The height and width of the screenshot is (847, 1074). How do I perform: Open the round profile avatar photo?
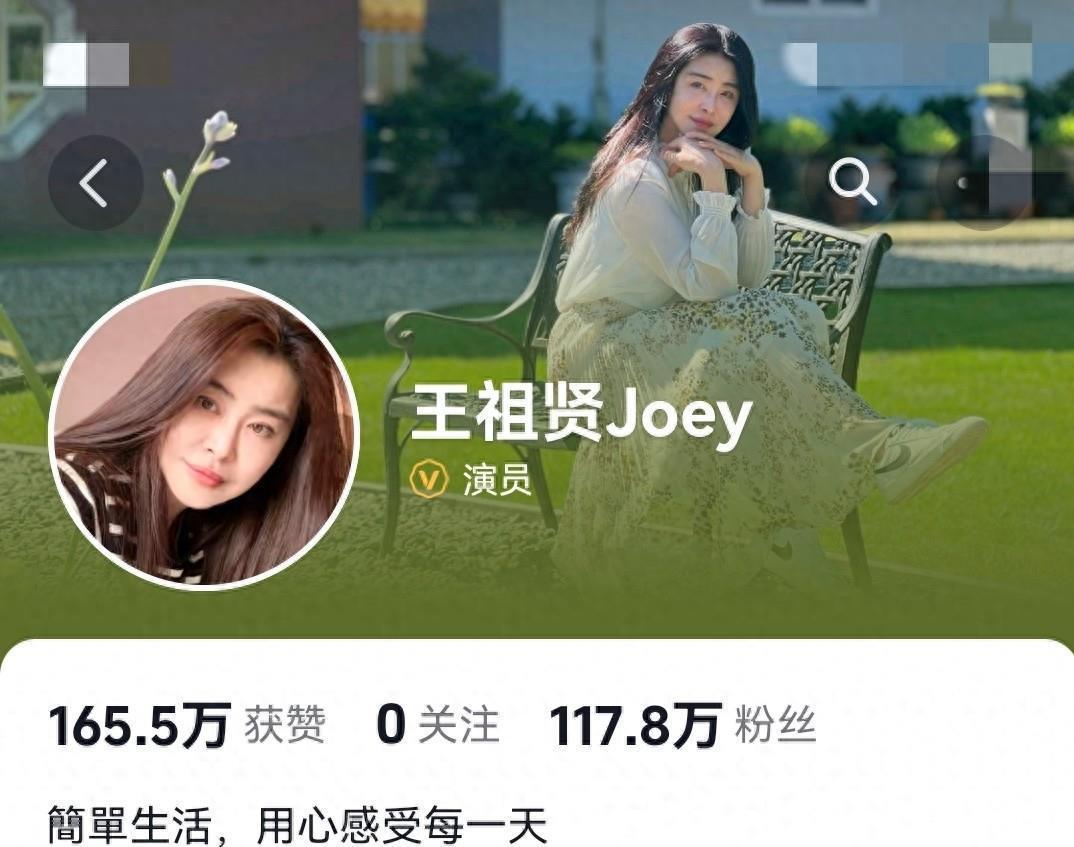[203, 434]
